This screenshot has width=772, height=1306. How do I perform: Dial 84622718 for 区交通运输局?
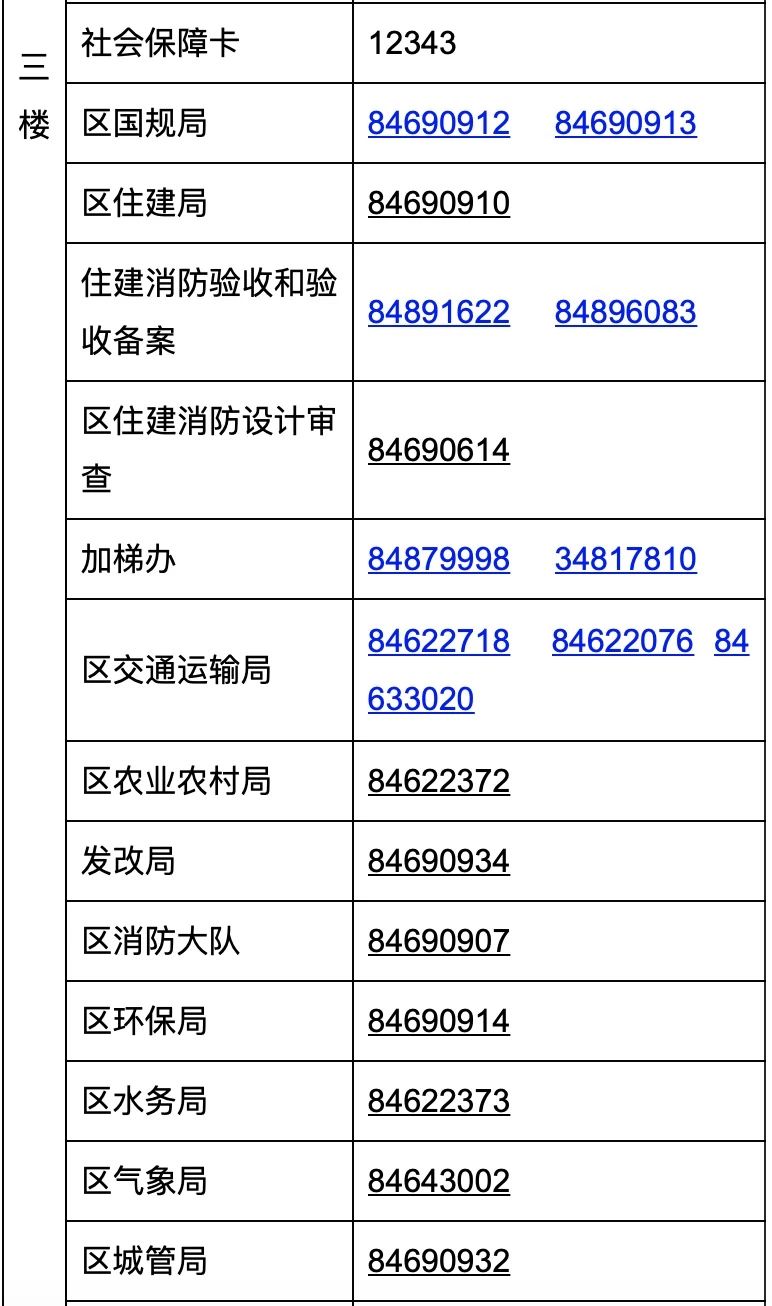[438, 641]
